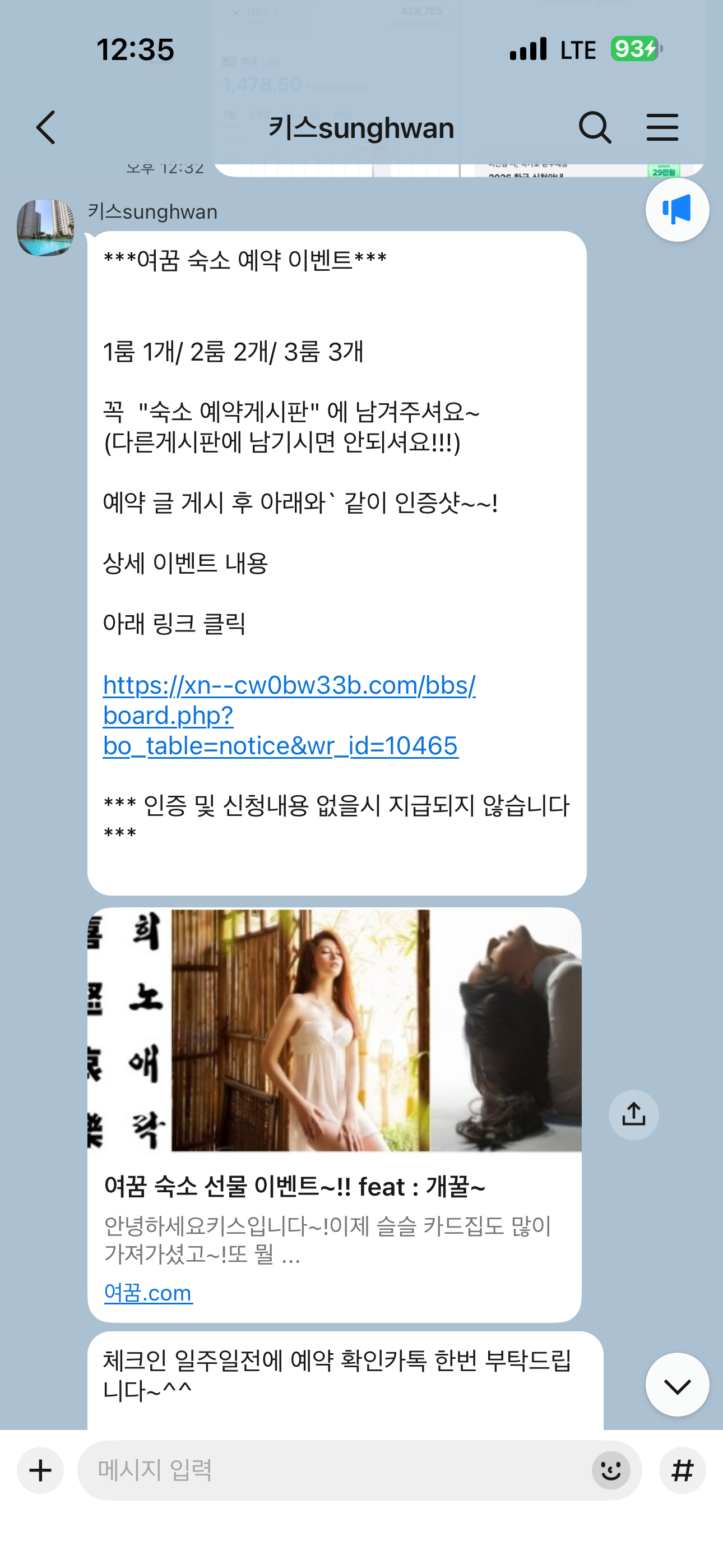Viewport: 723px width, 1568px height.
Task: Open 키스sunghwan's profile picture
Action: pyautogui.click(x=45, y=228)
